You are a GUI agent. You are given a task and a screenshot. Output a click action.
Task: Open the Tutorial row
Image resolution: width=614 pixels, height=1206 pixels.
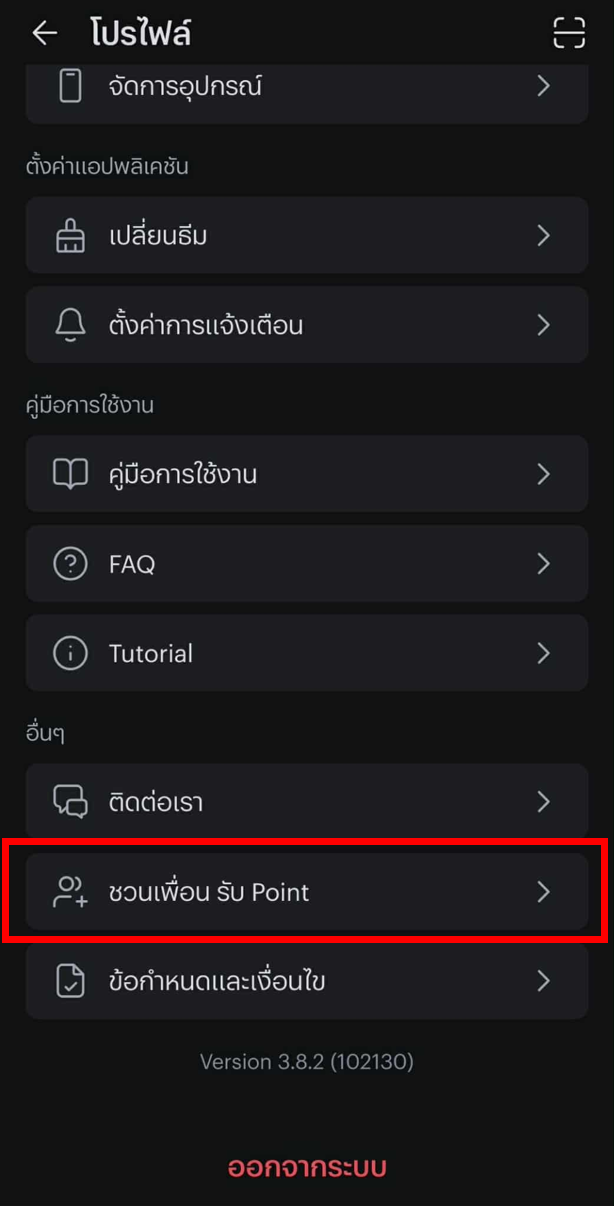point(306,653)
